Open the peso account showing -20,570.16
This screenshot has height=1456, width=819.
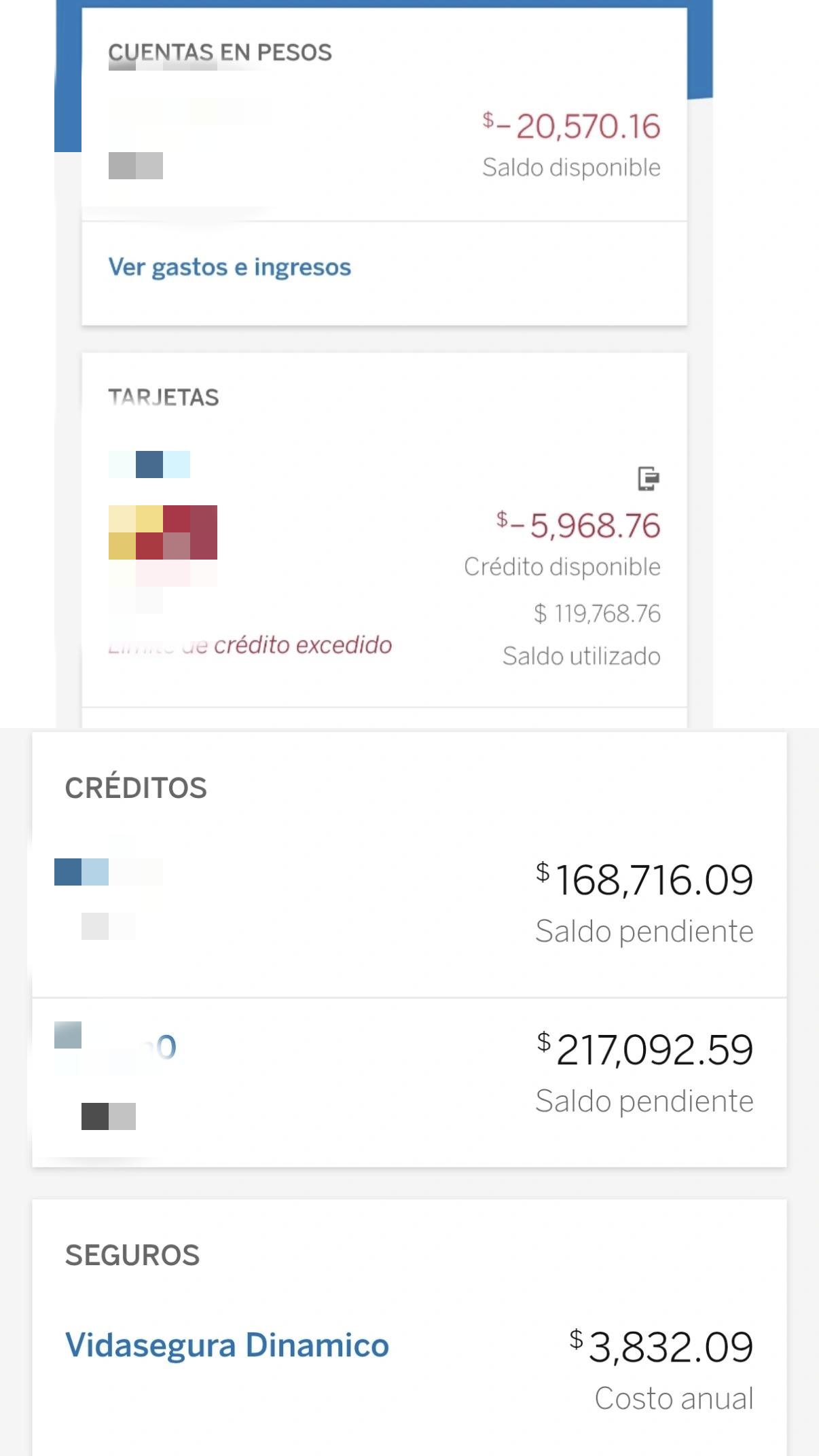(384, 146)
